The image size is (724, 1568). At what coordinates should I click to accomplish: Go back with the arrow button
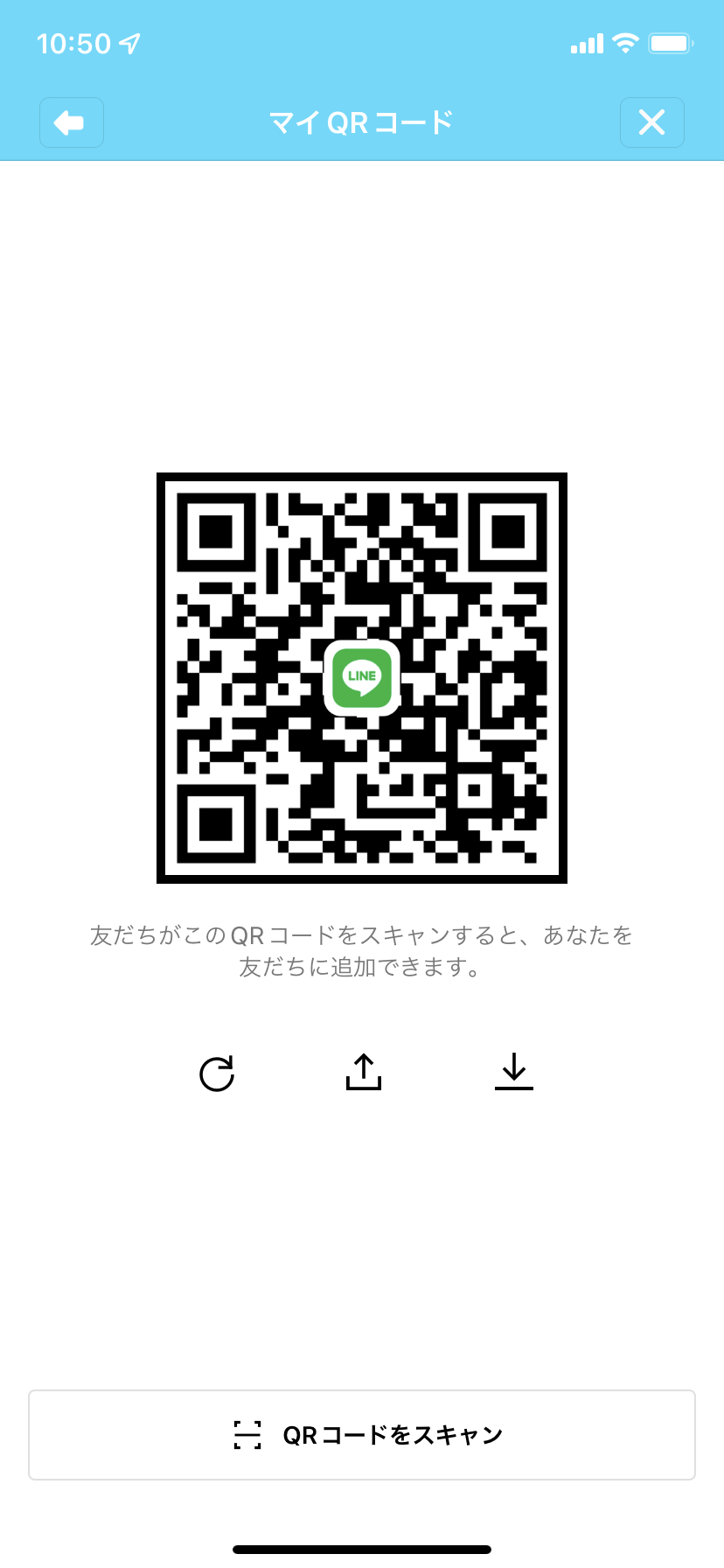(x=71, y=122)
